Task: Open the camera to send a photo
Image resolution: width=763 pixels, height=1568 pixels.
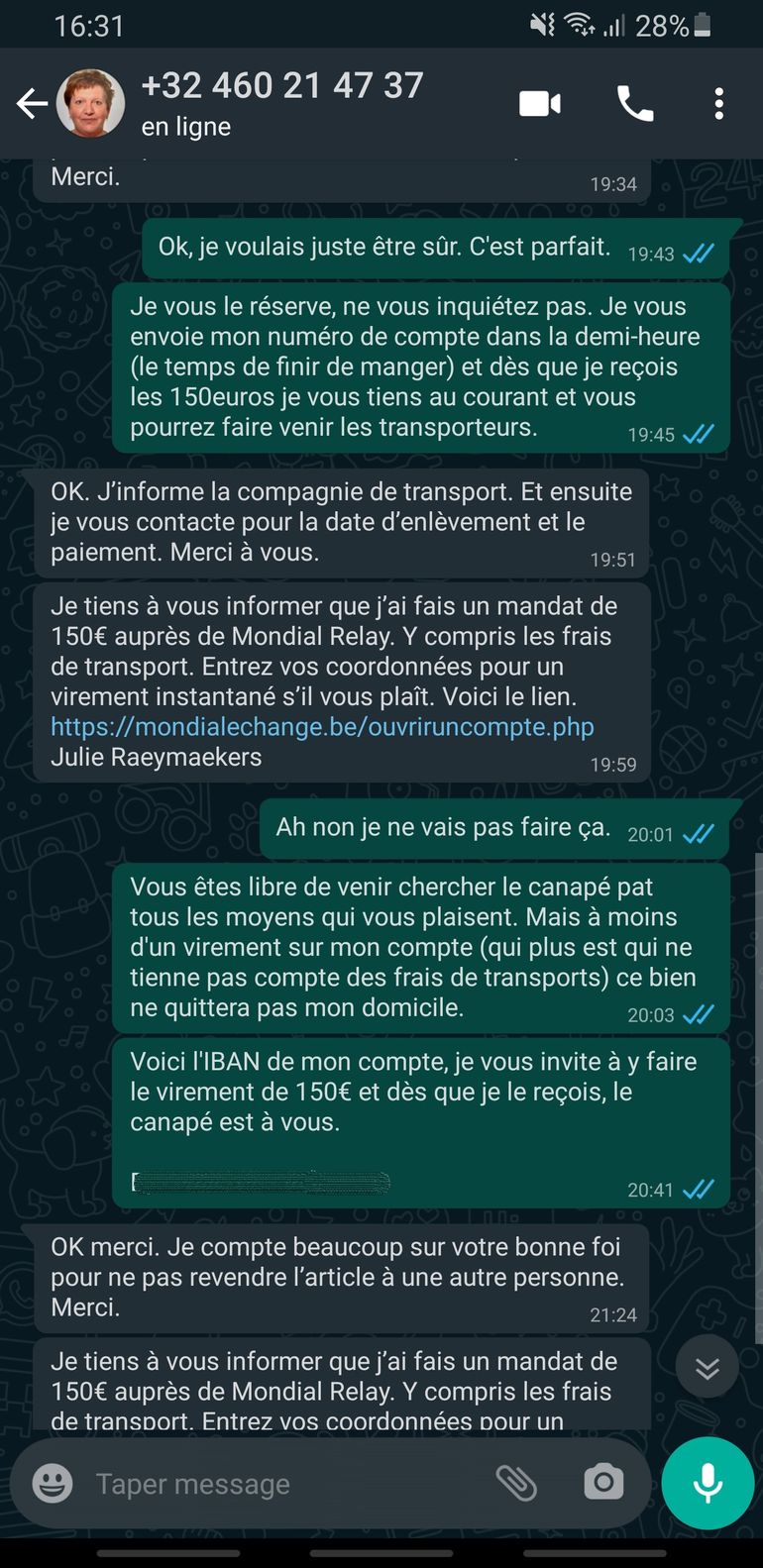Action: tap(602, 1483)
